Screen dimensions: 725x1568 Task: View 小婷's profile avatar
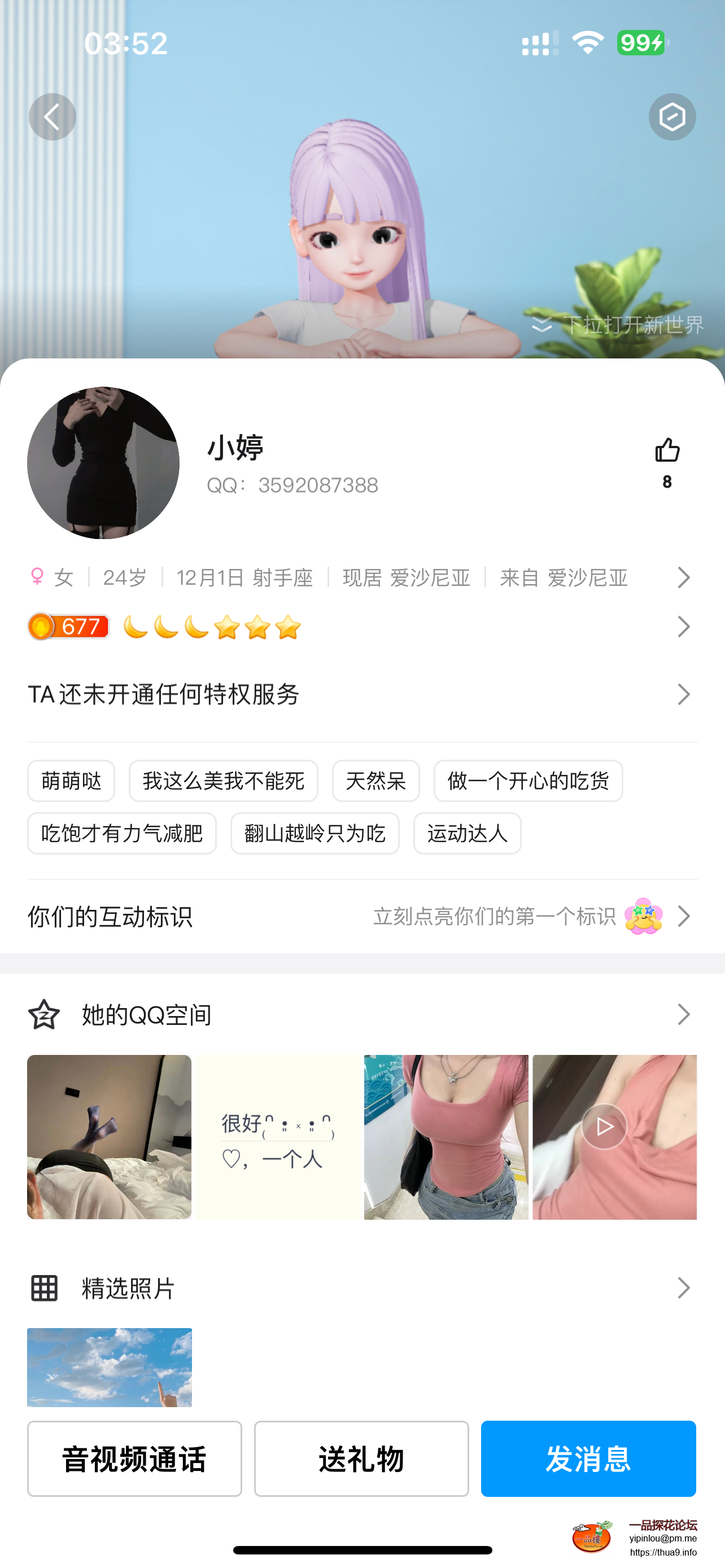click(103, 463)
